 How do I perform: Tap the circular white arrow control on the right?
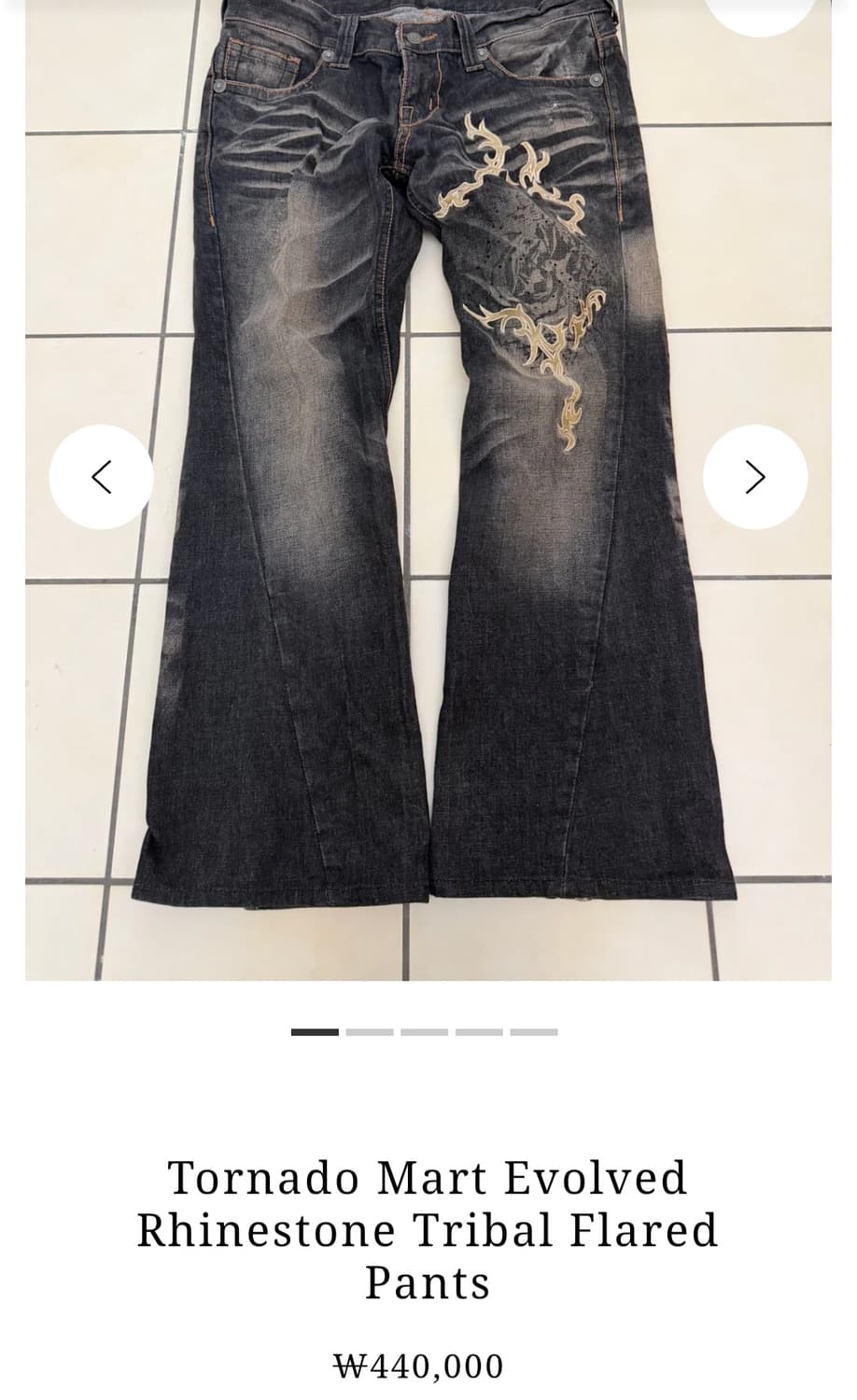754,476
